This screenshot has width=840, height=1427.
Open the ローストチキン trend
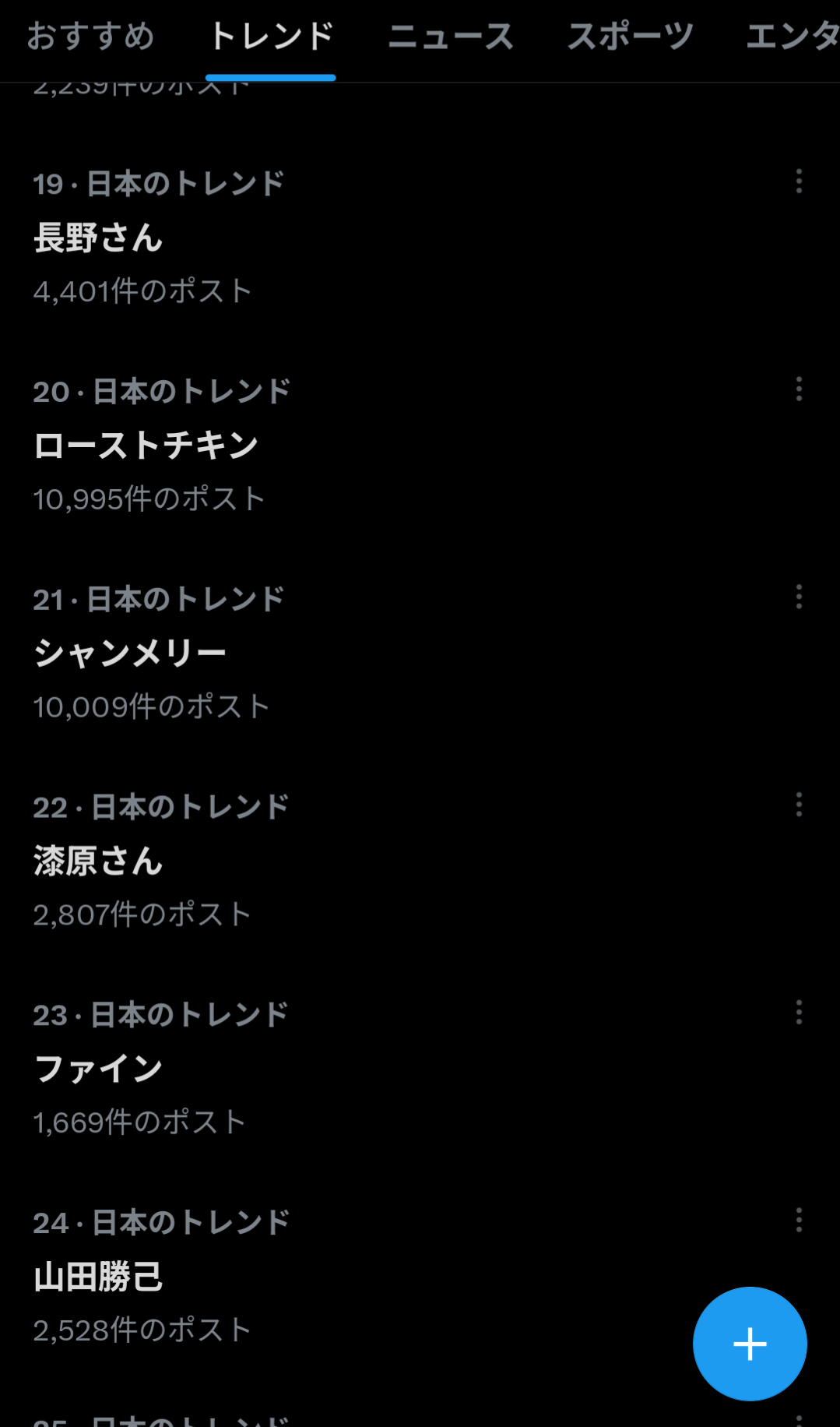146,446
